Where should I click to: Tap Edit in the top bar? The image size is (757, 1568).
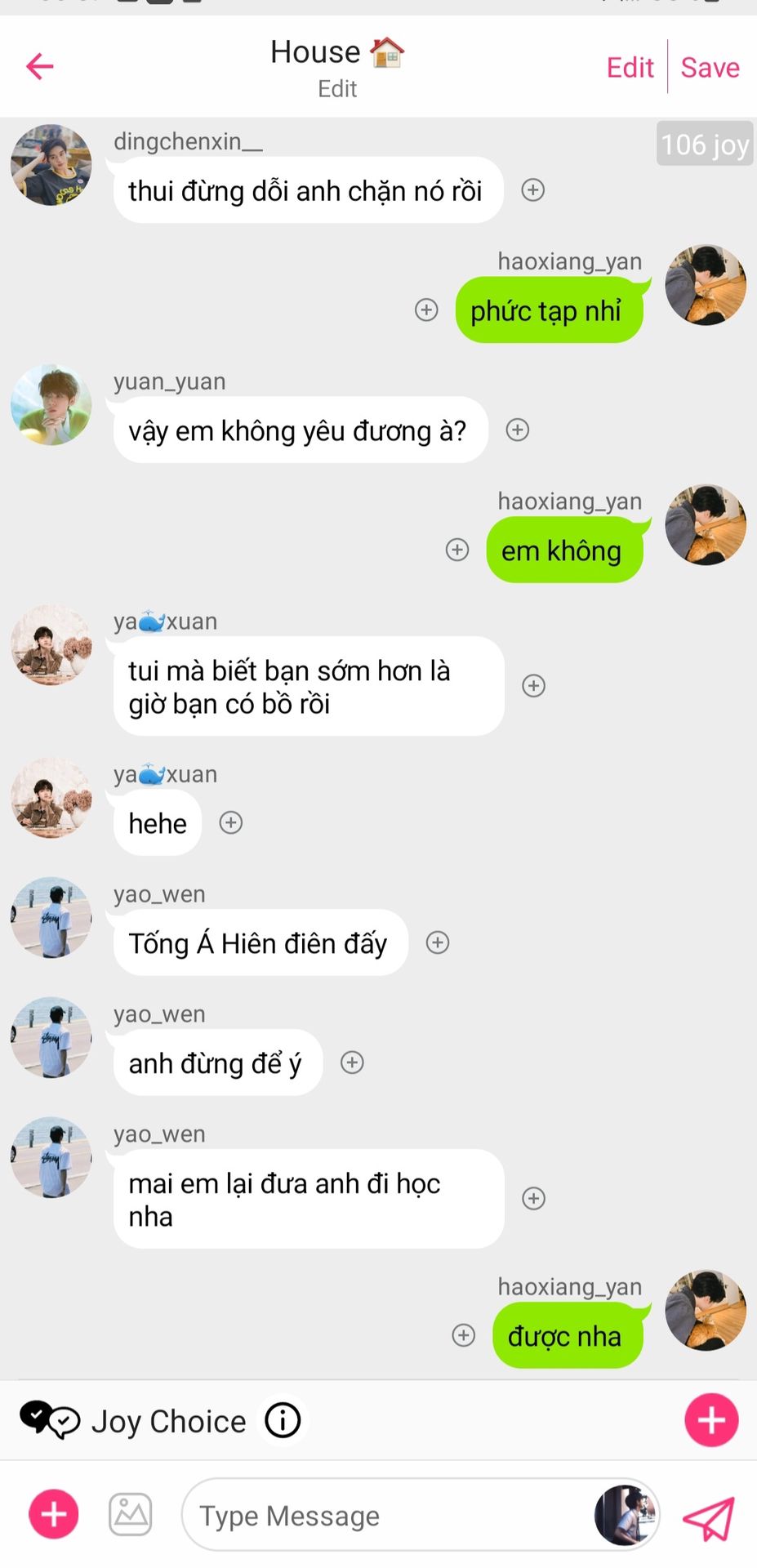630,67
